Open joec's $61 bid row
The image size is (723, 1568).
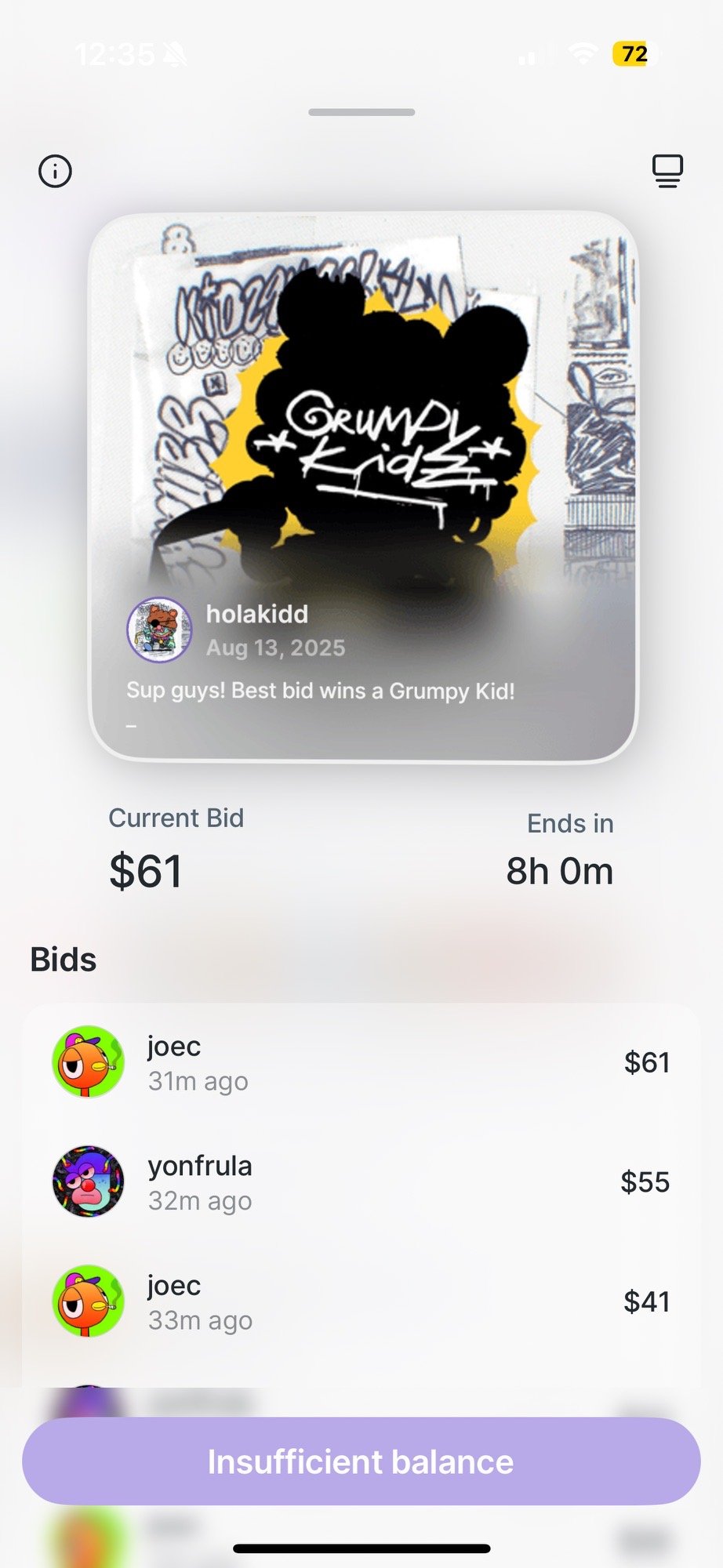(361, 1062)
